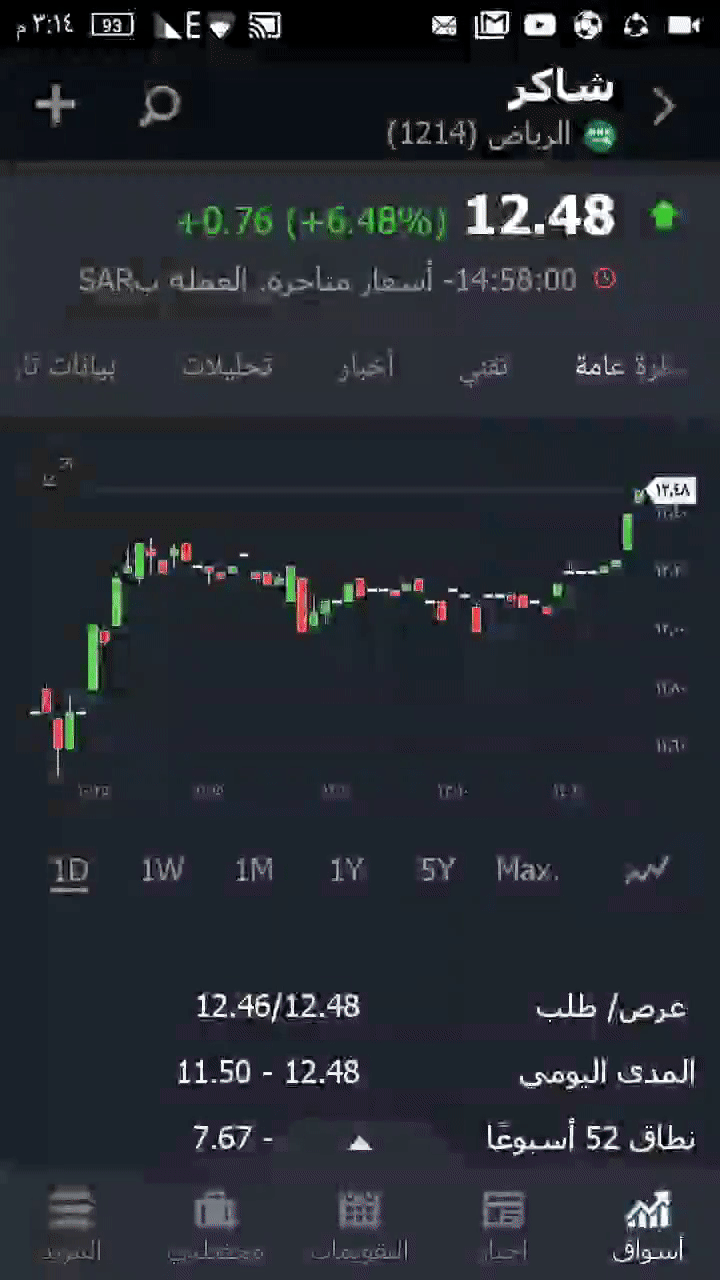Switch to the تقني tab

tap(483, 367)
